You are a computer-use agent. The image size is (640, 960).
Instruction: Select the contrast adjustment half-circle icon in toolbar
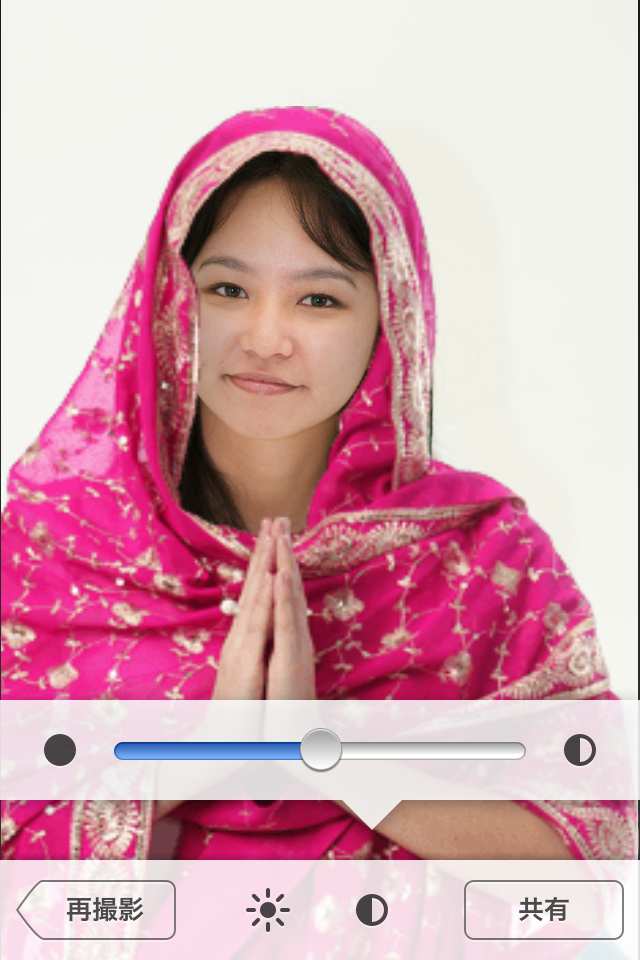point(372,910)
